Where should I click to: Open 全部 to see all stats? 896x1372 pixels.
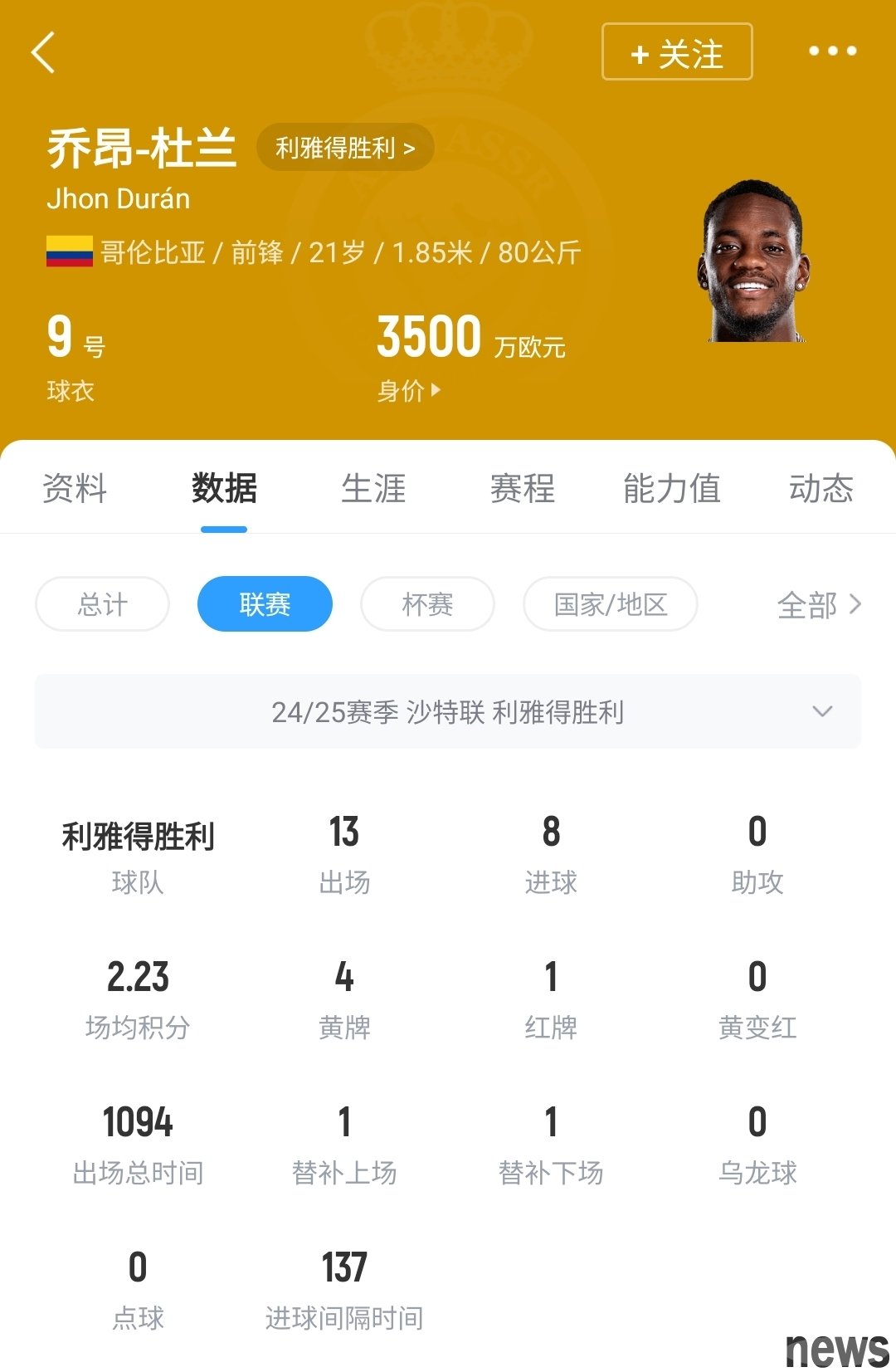point(818,605)
